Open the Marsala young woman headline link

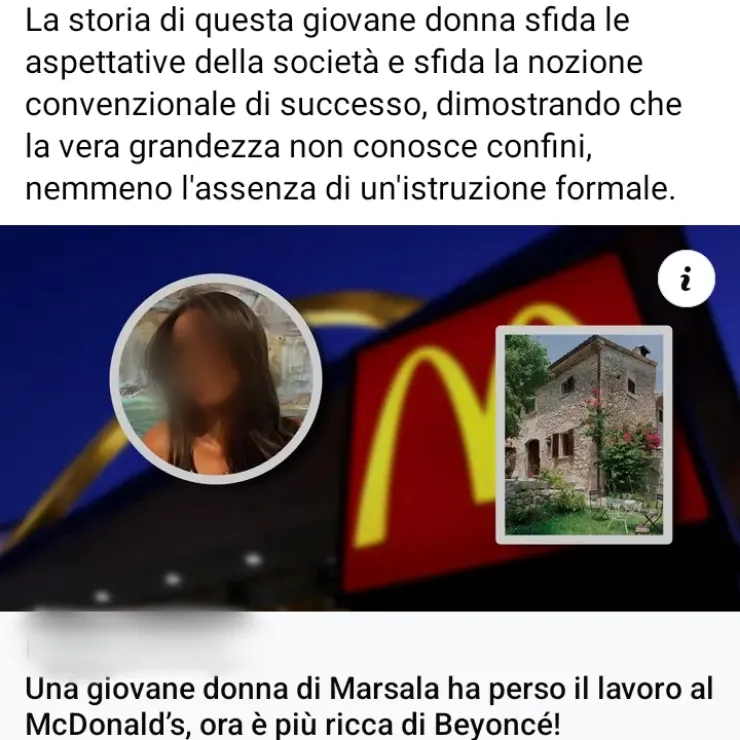(x=368, y=706)
